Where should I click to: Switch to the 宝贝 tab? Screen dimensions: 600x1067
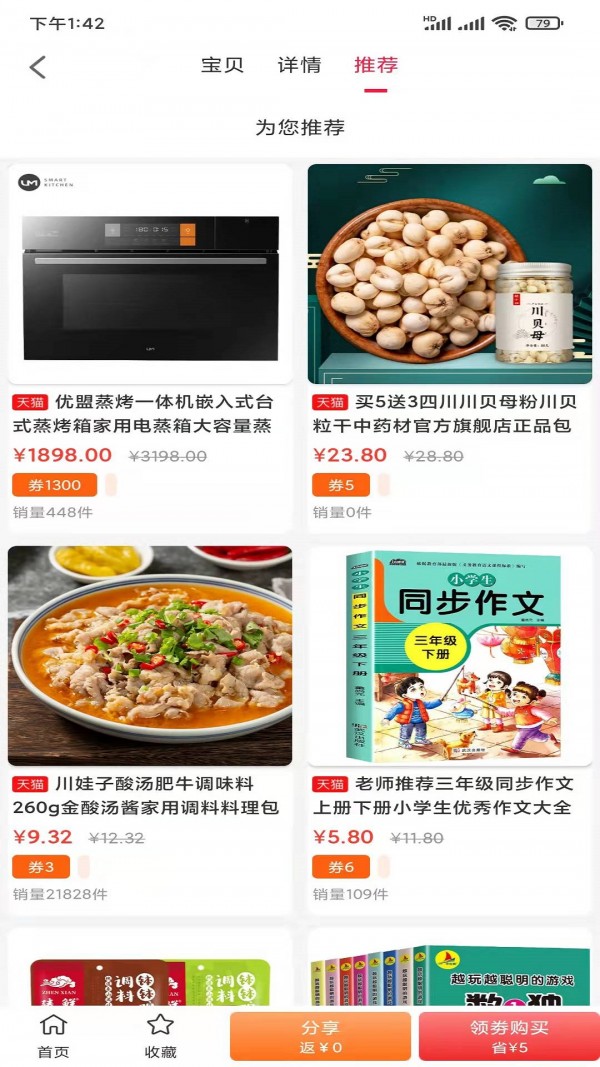pos(222,65)
